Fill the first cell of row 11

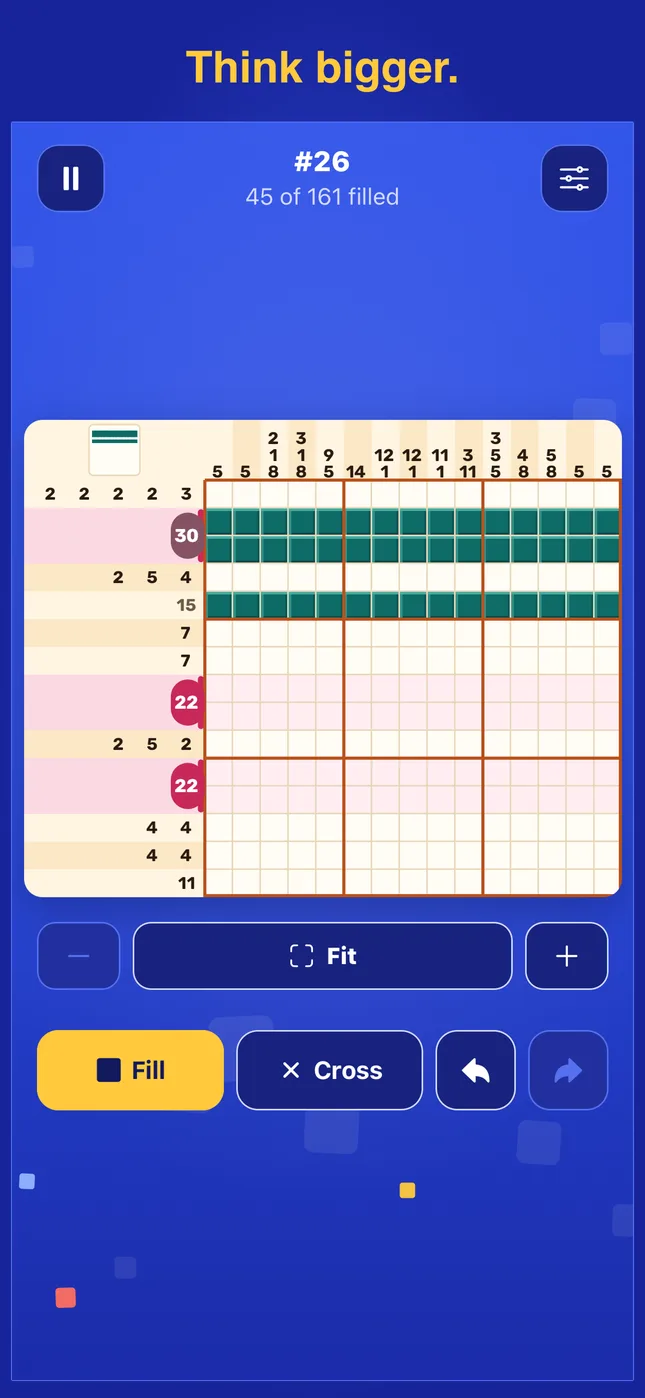coord(219,772)
